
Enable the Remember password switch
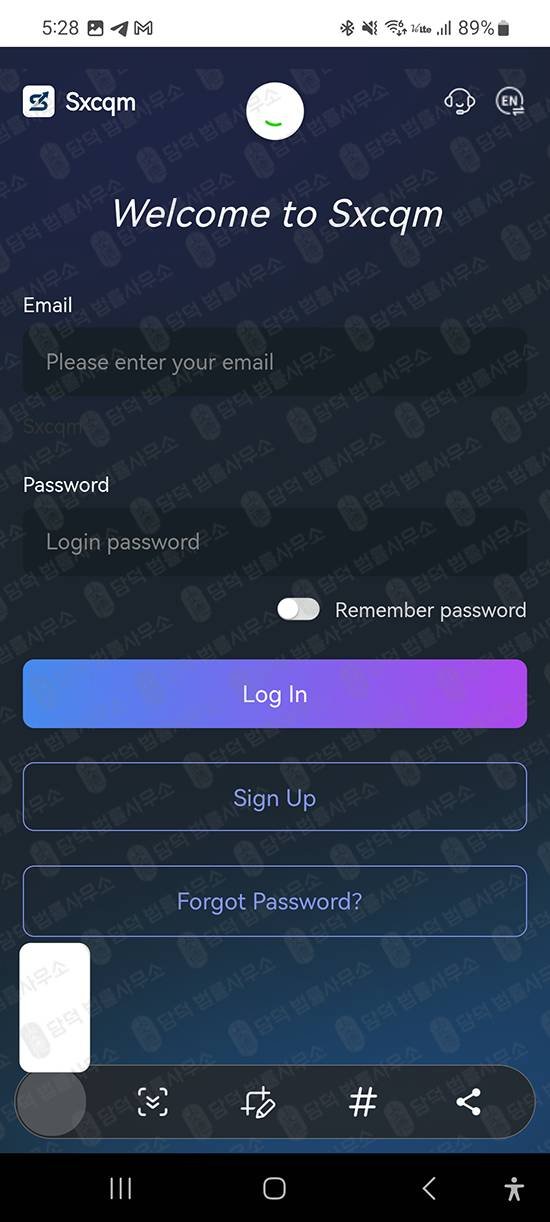coord(299,610)
